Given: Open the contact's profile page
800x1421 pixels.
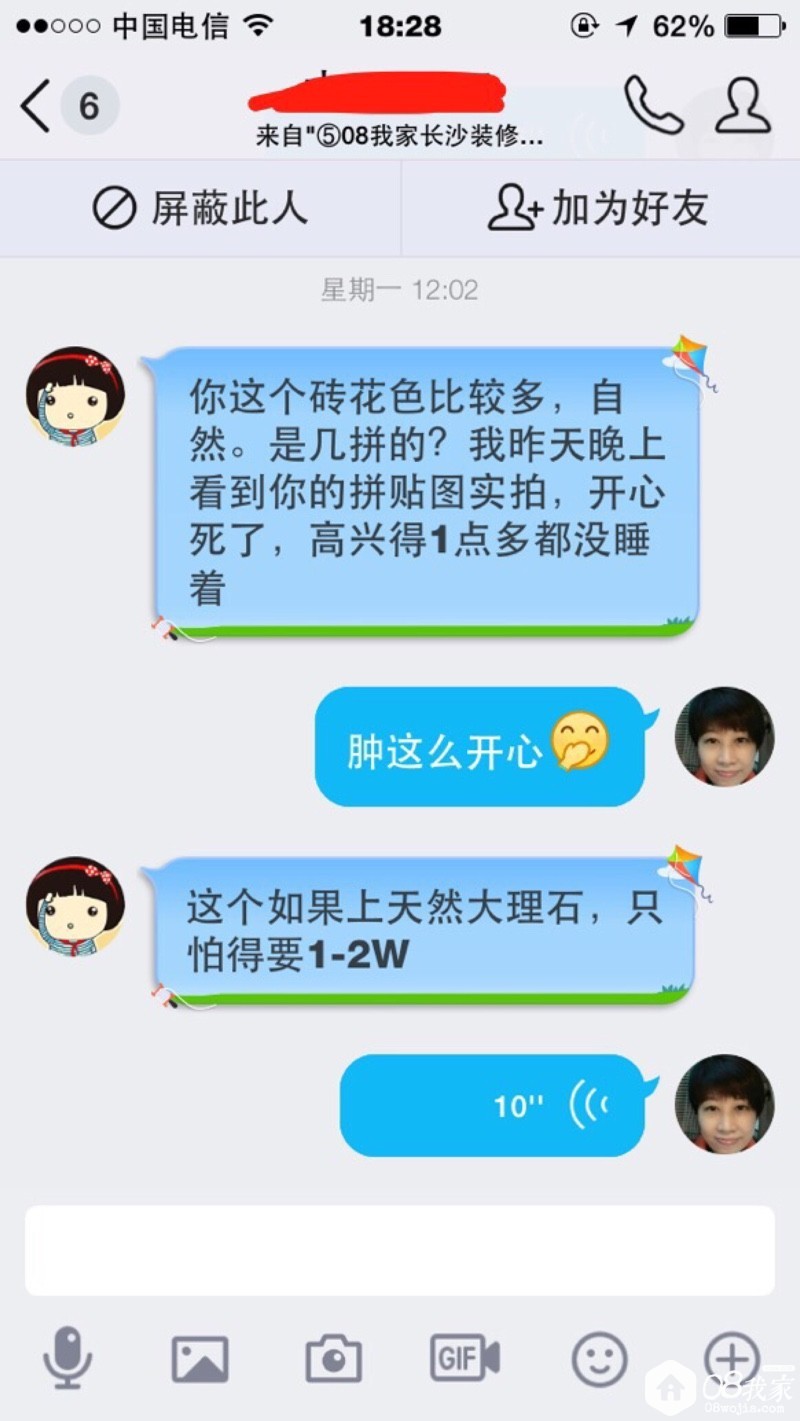Looking at the screenshot, I should click(743, 105).
